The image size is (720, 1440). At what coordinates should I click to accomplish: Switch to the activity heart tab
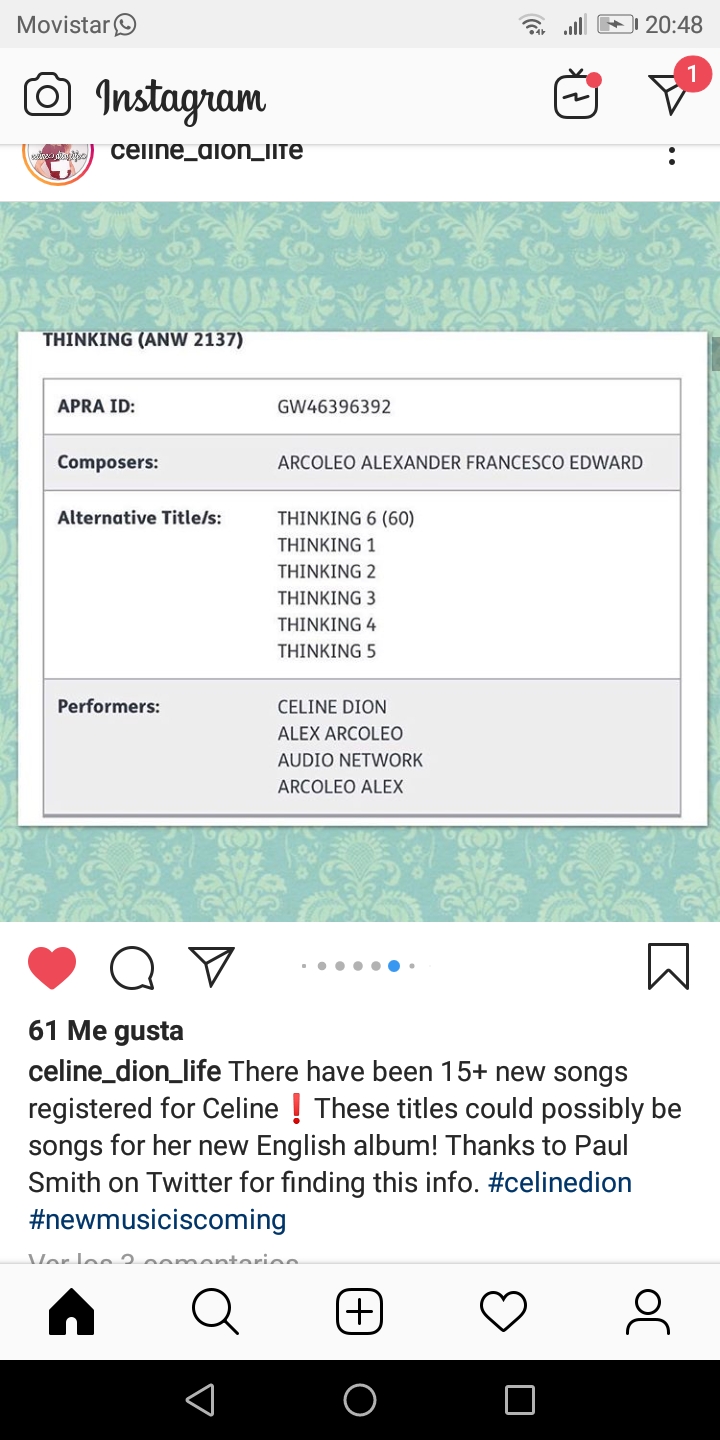(x=503, y=1311)
